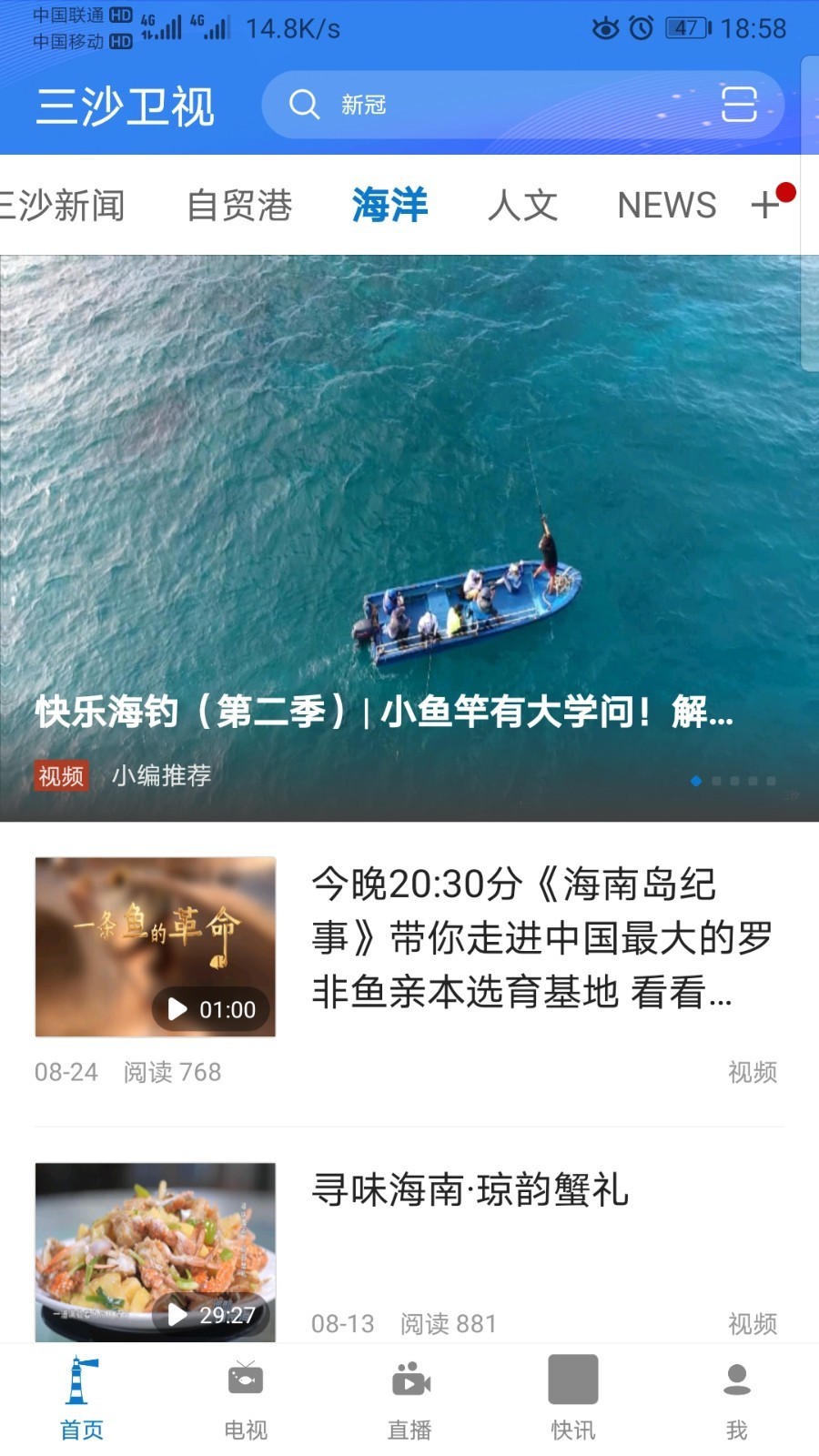Tap the search magnifier icon
The height and width of the screenshot is (1456, 819).
303,105
